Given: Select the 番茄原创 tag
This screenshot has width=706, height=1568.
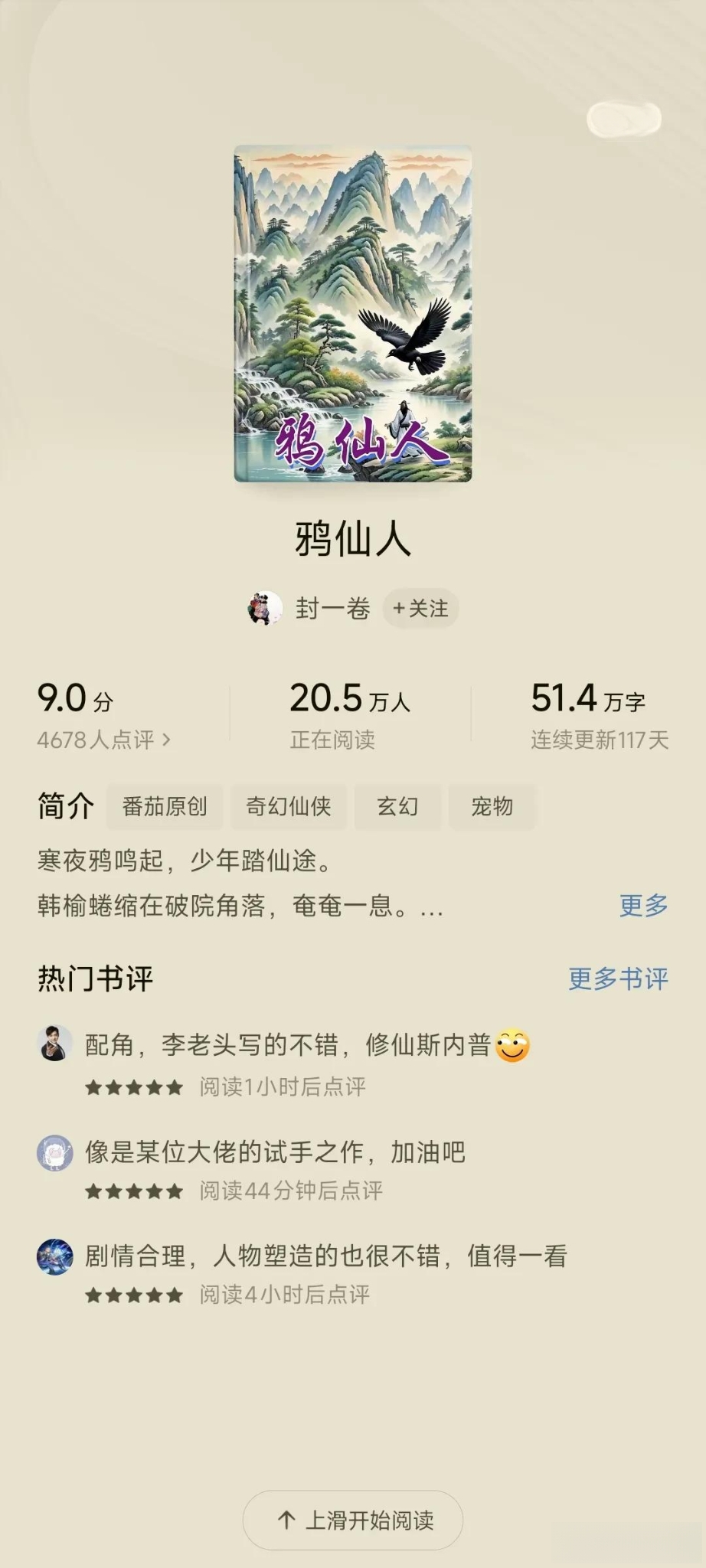Looking at the screenshot, I should [165, 806].
